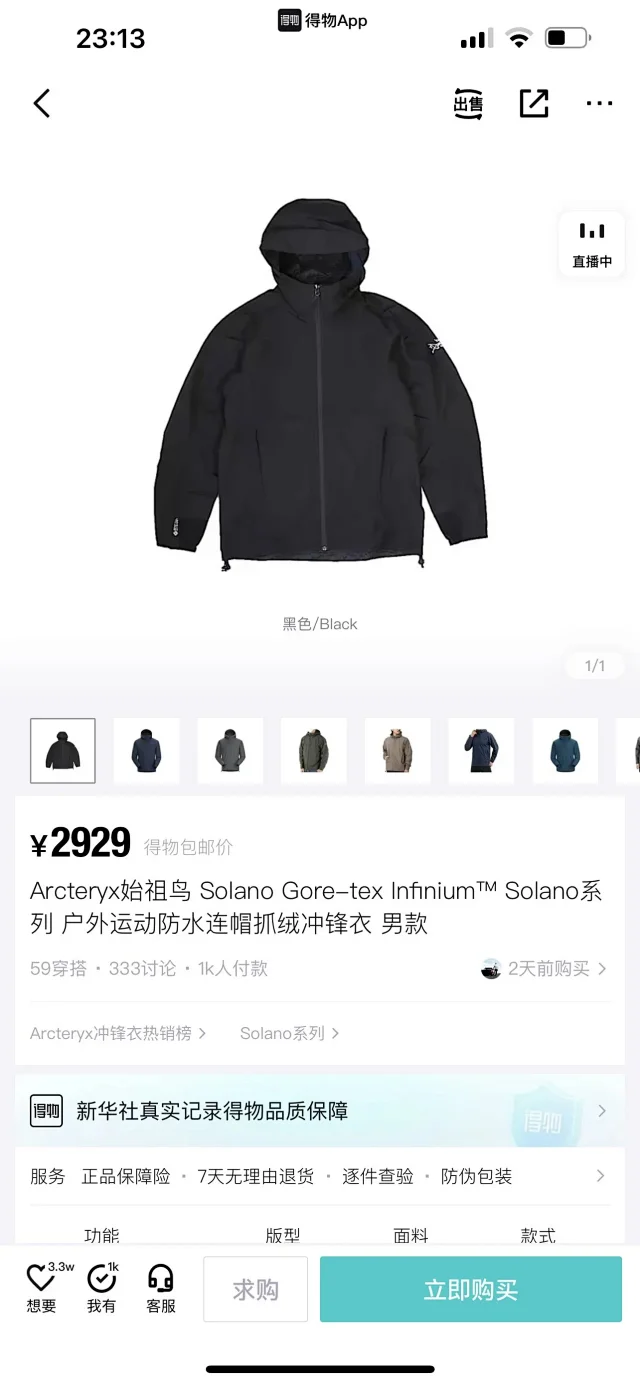
Task: Tap 立即购买 to buy now
Action: tap(470, 1290)
